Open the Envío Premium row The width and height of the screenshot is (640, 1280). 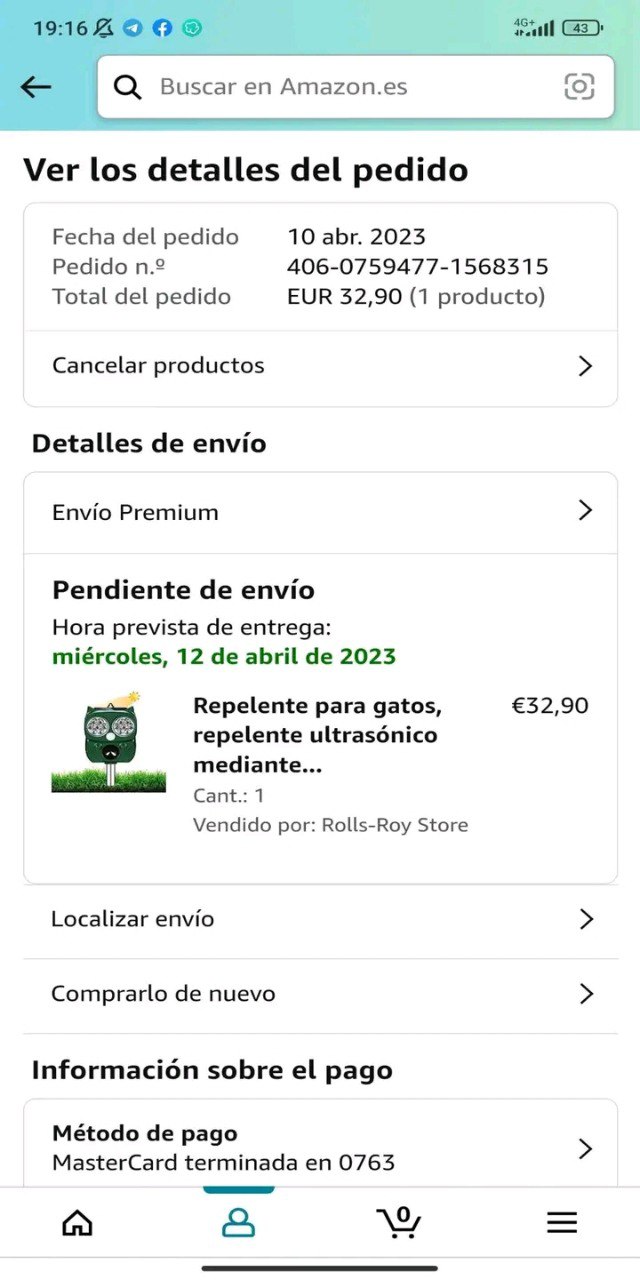(320, 512)
